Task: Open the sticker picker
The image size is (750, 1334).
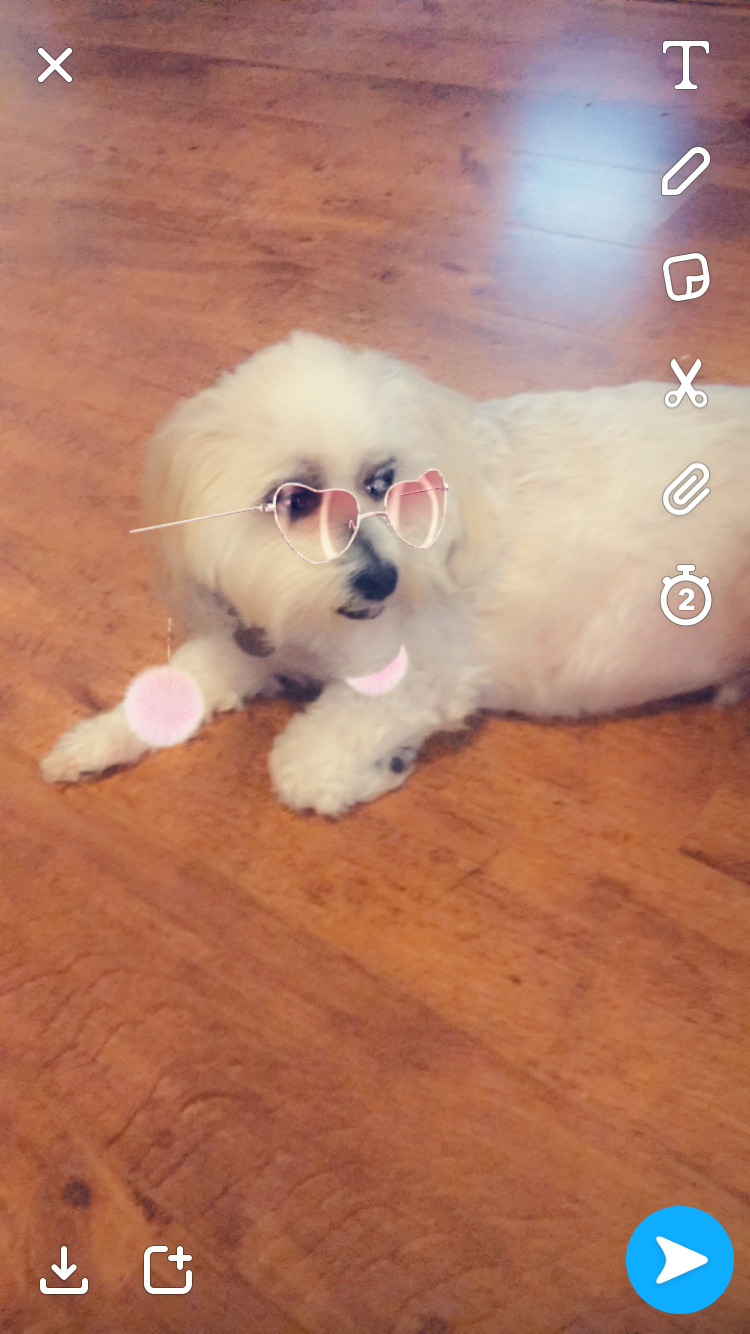Action: tap(686, 277)
